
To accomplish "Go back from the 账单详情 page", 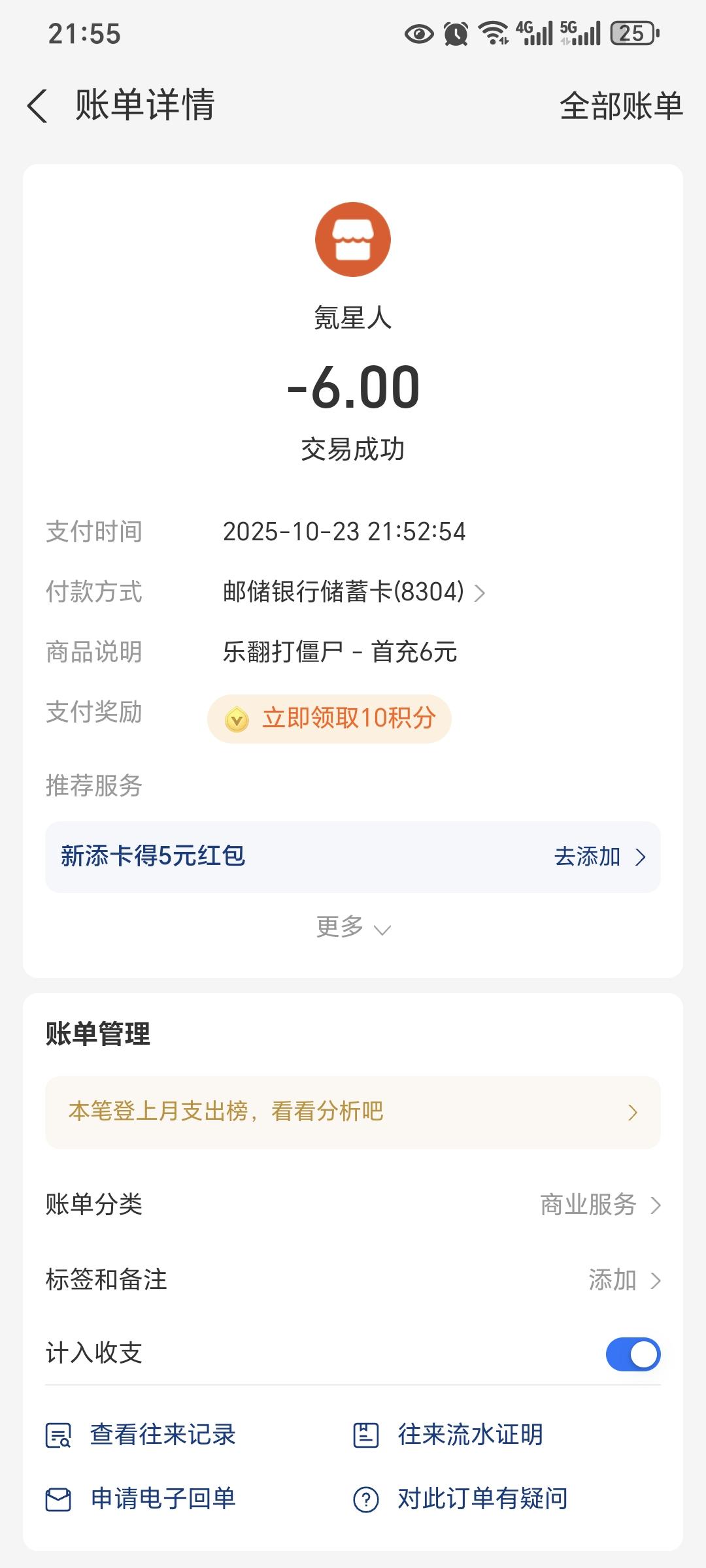I will [x=37, y=106].
